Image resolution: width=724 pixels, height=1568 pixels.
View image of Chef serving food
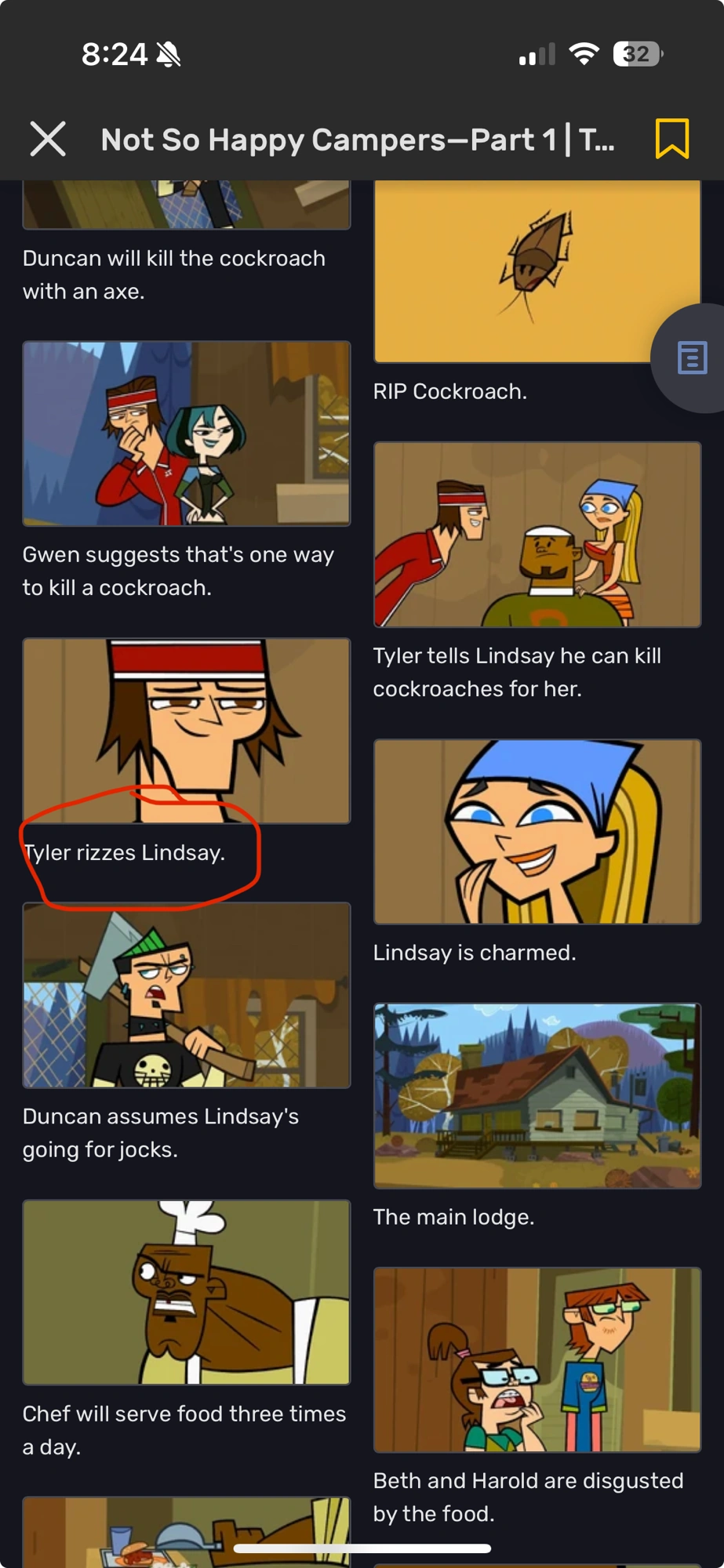(187, 1292)
